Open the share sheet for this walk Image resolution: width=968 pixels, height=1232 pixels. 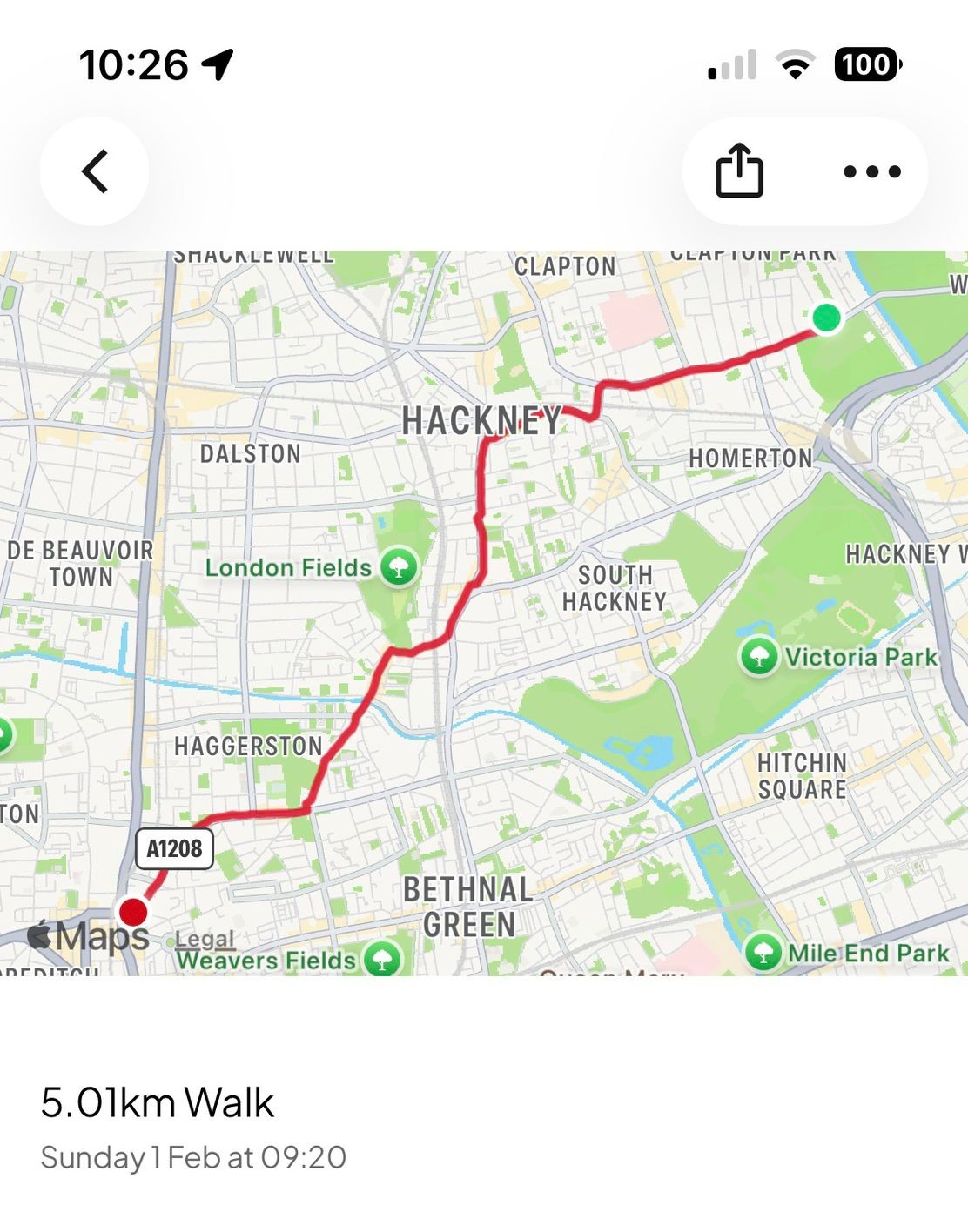click(x=741, y=171)
